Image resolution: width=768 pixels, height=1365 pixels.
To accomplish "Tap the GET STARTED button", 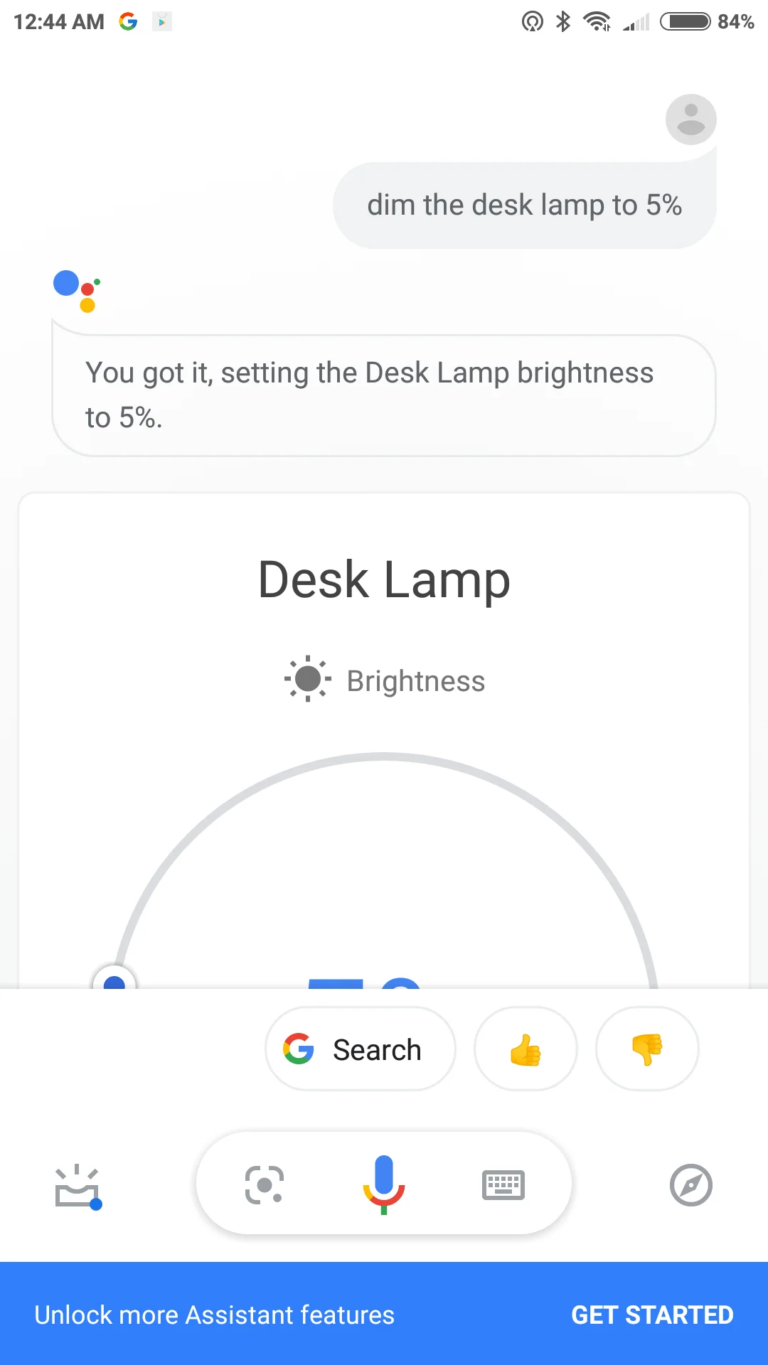I will click(652, 1314).
